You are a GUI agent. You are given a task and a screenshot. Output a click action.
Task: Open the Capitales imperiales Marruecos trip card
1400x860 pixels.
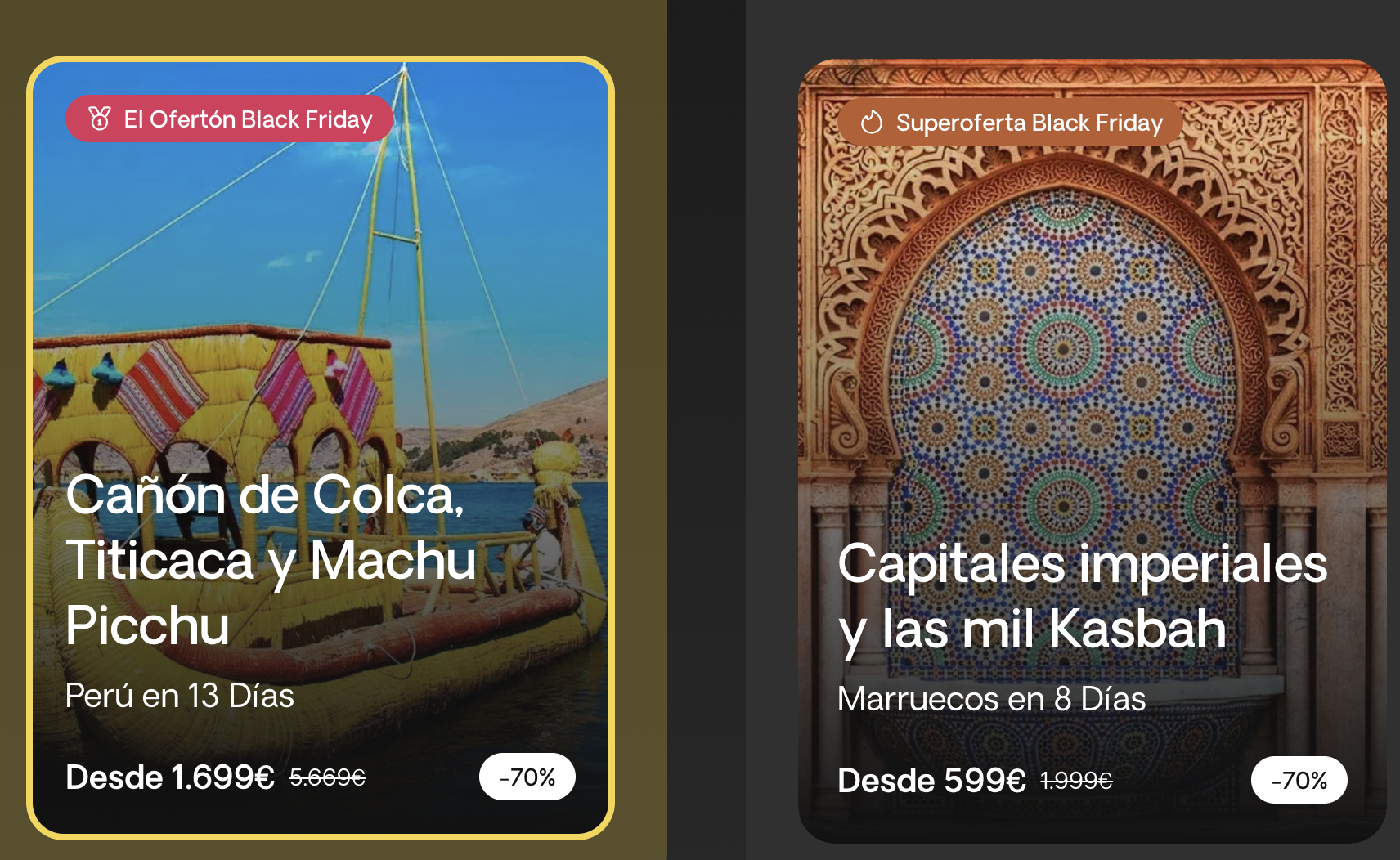(x=1092, y=451)
